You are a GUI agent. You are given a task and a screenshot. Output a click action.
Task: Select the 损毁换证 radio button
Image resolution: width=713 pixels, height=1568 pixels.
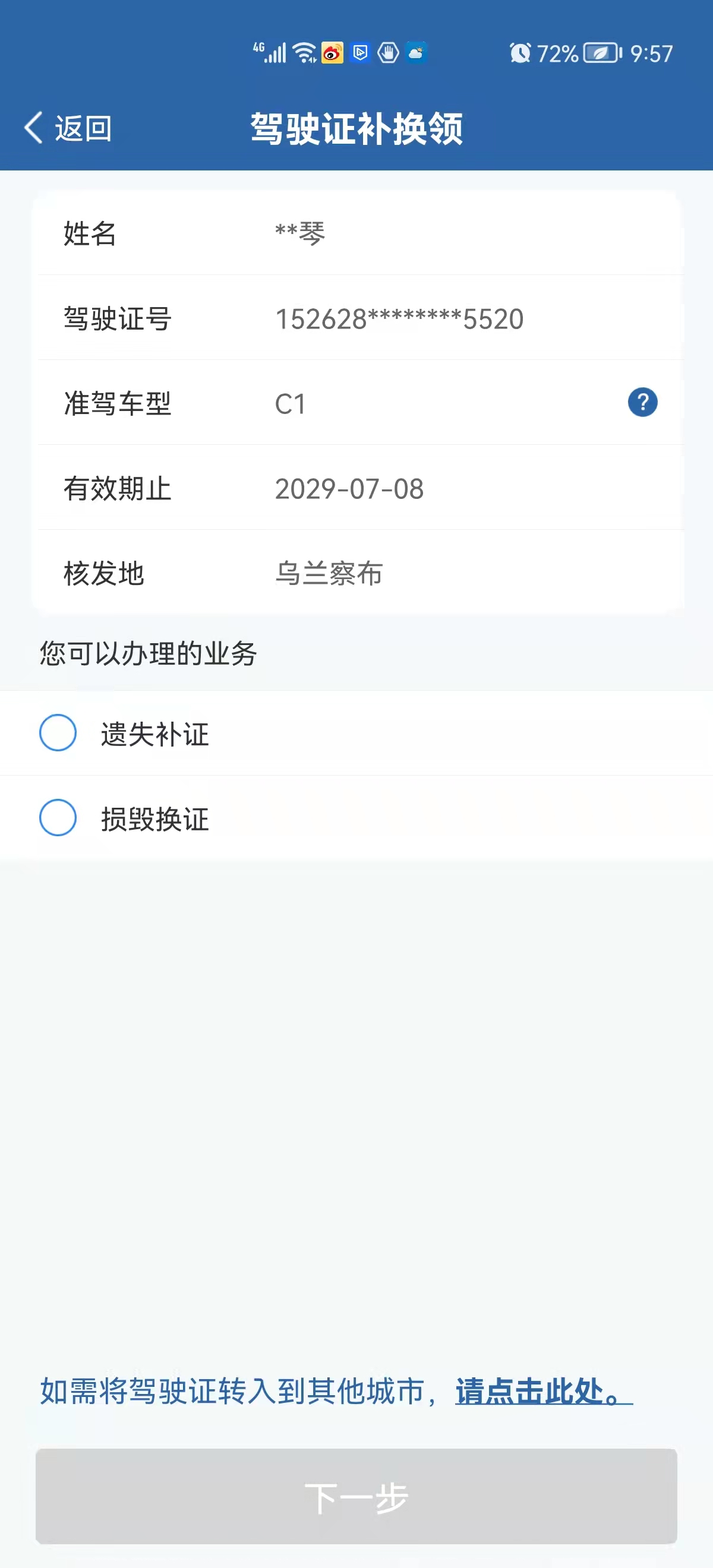pos(58,817)
